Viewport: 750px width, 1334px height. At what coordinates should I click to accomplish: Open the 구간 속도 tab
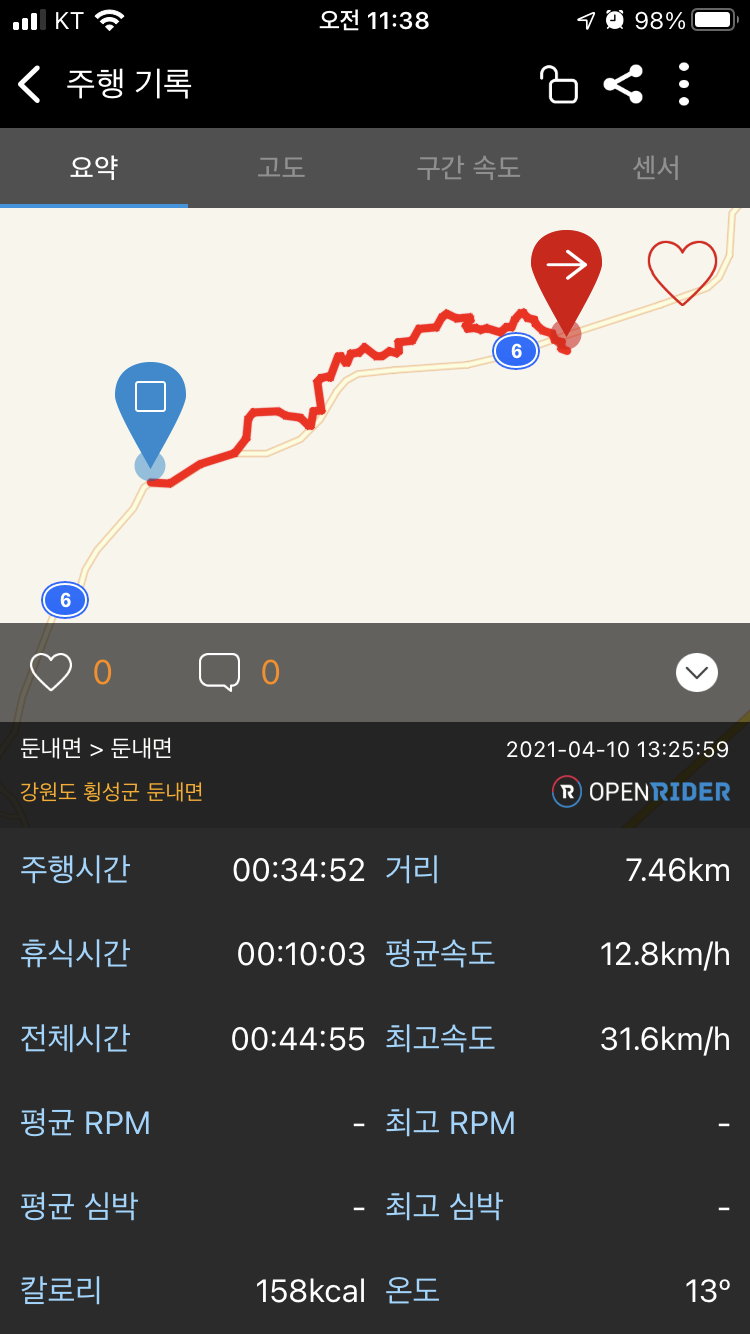(x=469, y=167)
